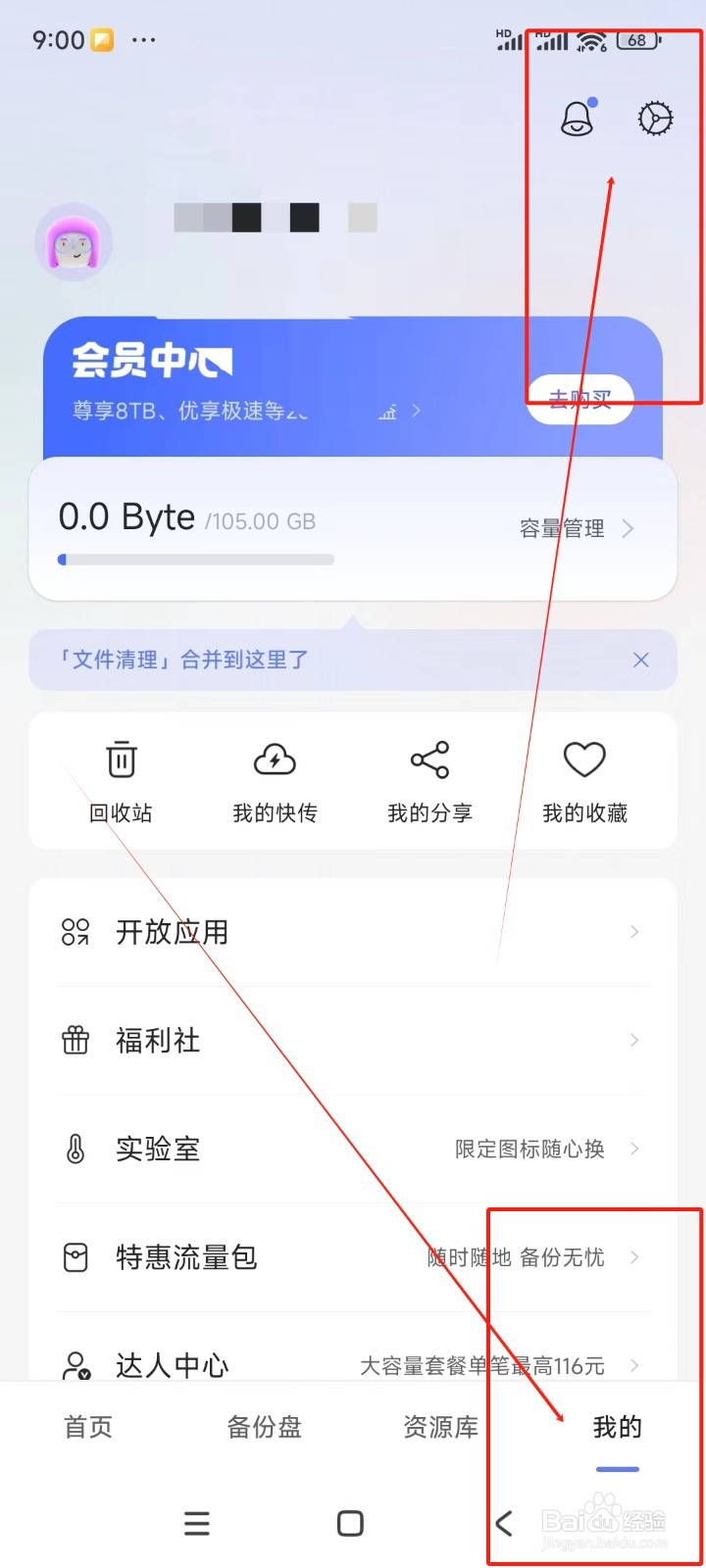Open the 开放应用 apps icon
This screenshot has height=1568, width=706.
pos(74,932)
